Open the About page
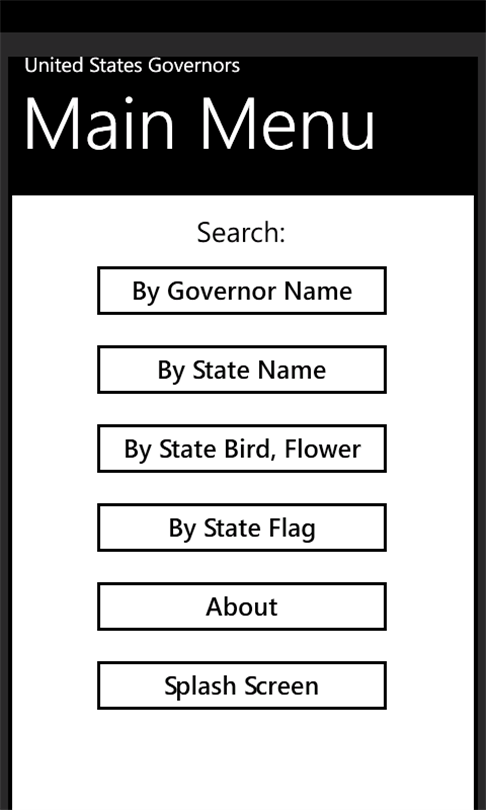The image size is (486, 810). coord(242,606)
